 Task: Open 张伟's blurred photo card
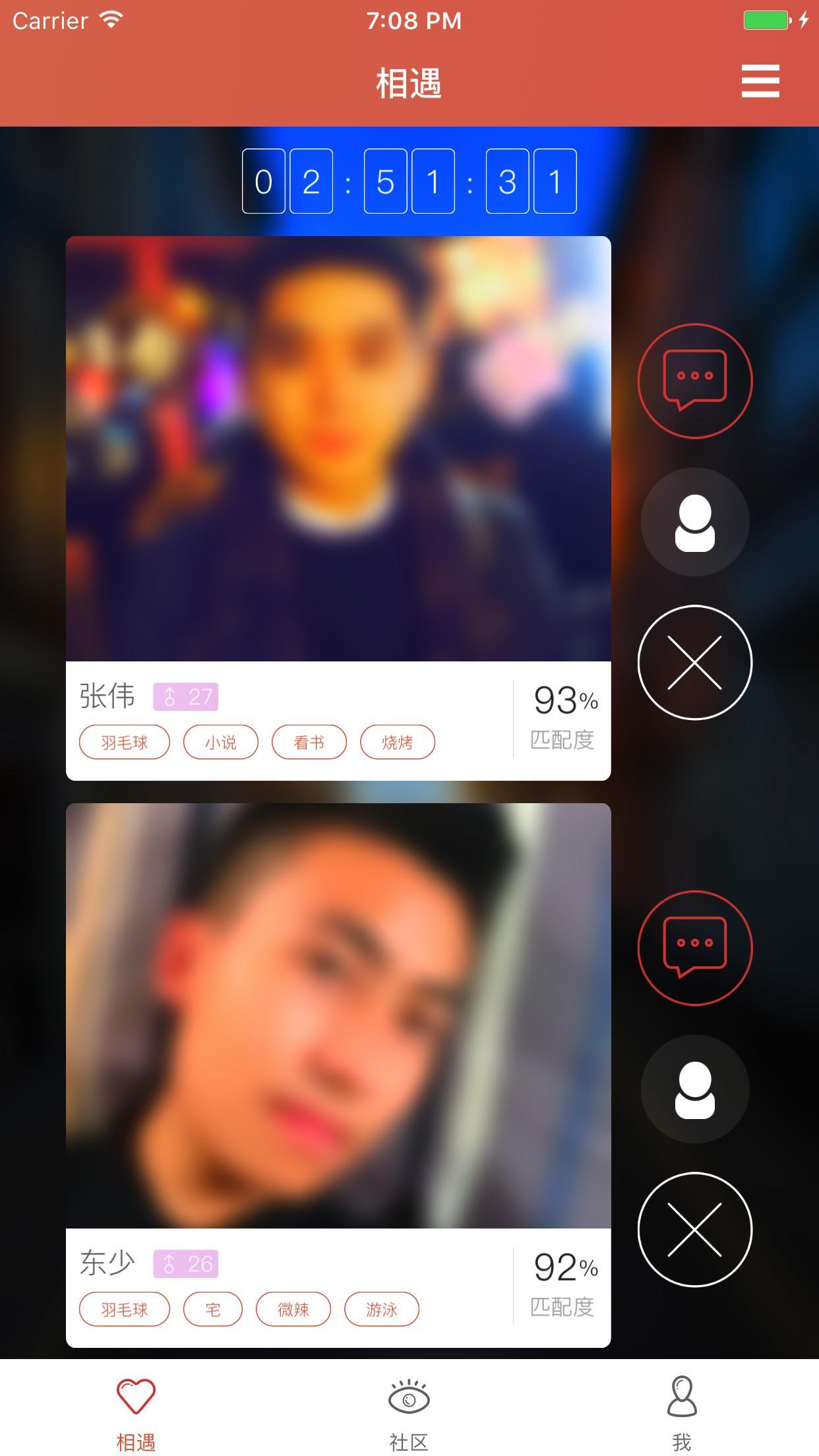pyautogui.click(x=338, y=448)
